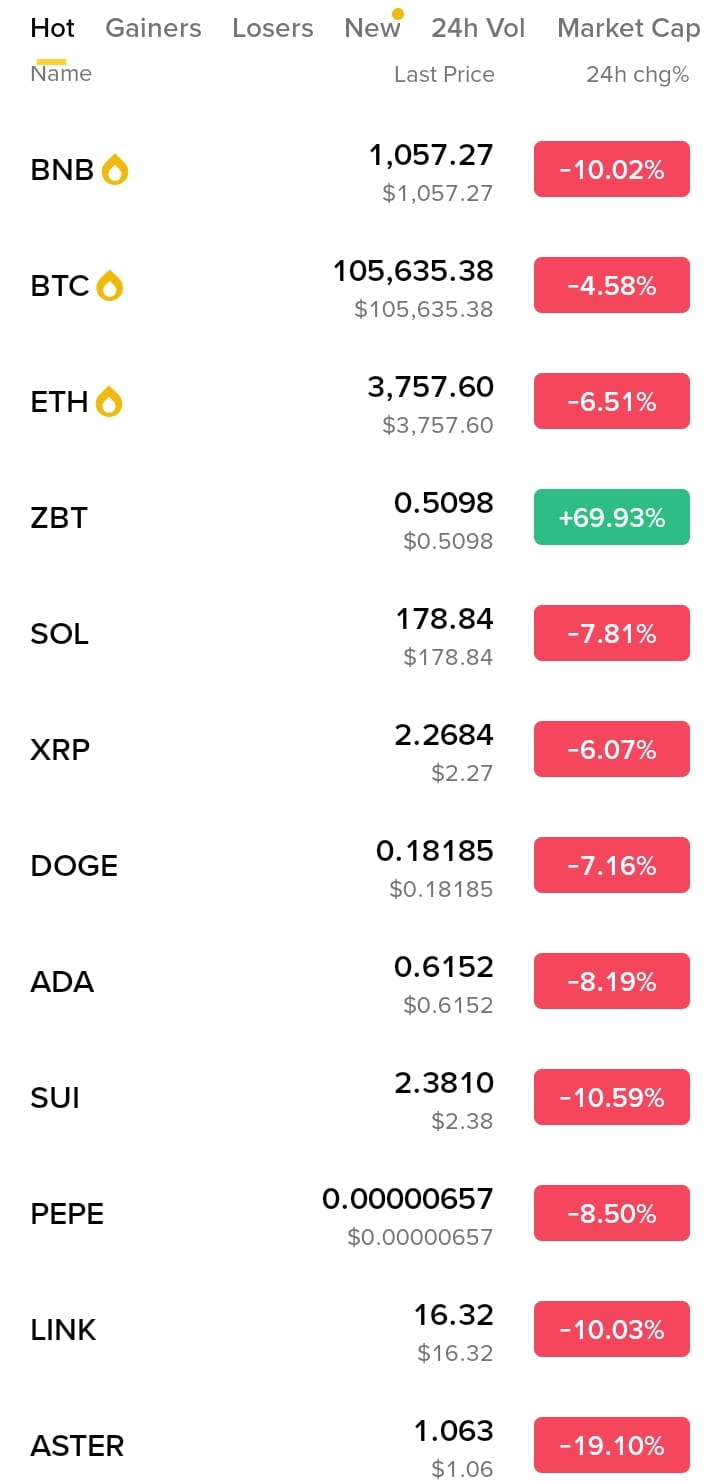The width and height of the screenshot is (720, 1484).
Task: Select the 24h Vol tab
Action: point(478,28)
